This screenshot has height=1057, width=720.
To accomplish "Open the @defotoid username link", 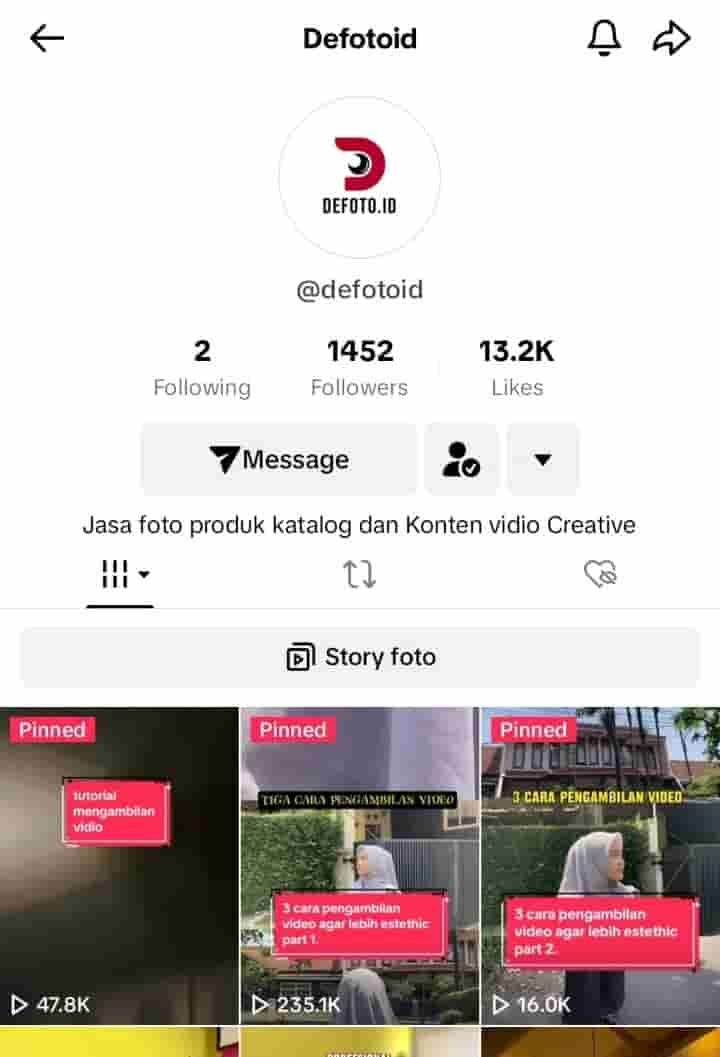I will tap(359, 290).
